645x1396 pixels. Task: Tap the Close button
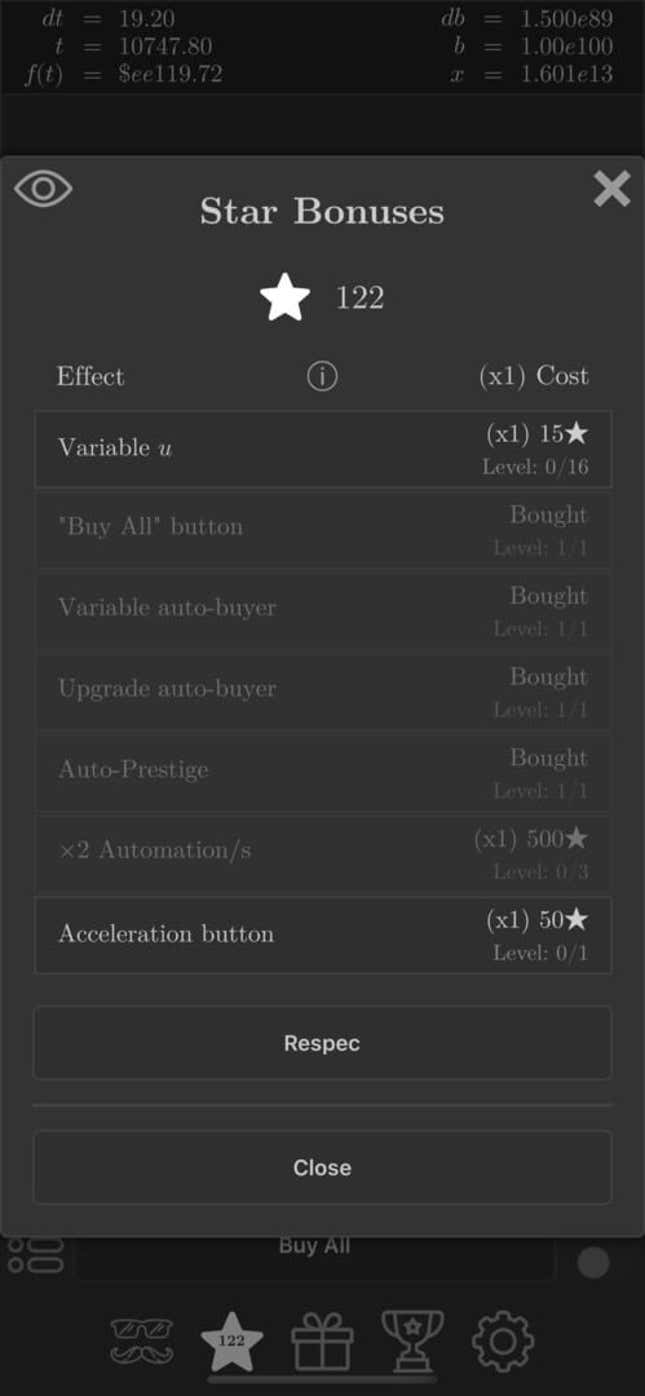(x=322, y=1167)
